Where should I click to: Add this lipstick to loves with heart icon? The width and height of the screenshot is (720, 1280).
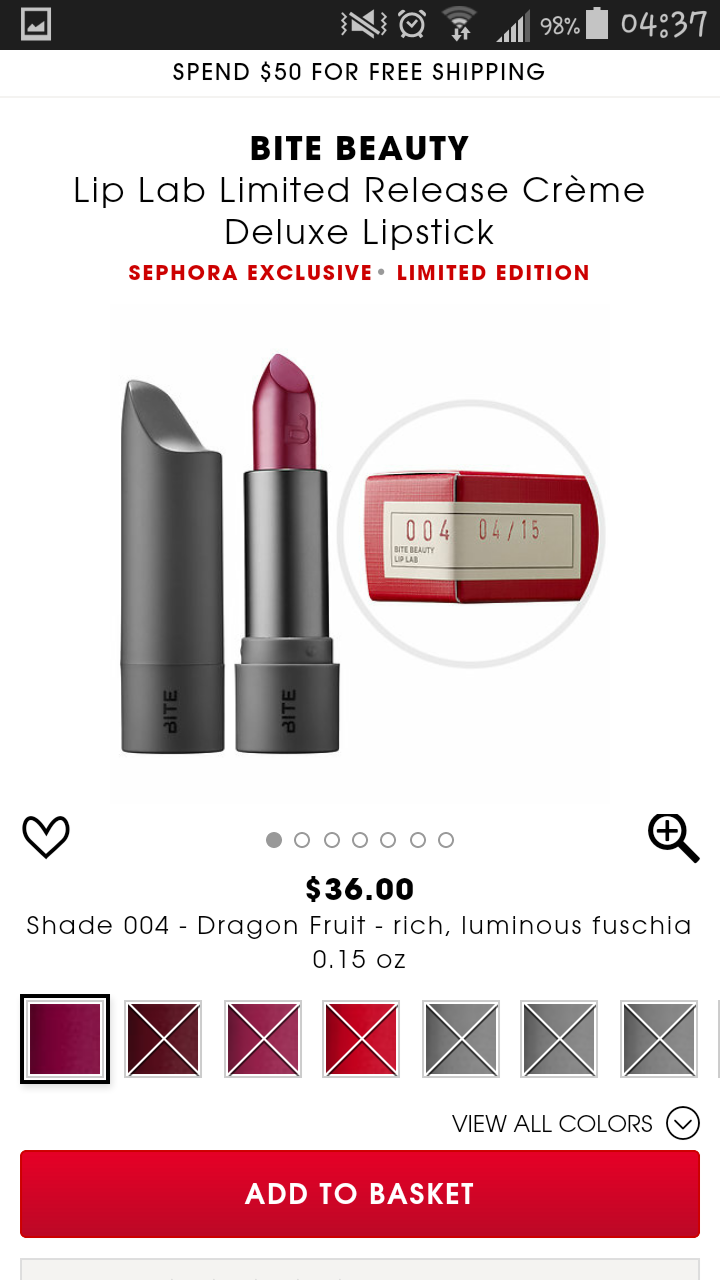click(x=46, y=837)
